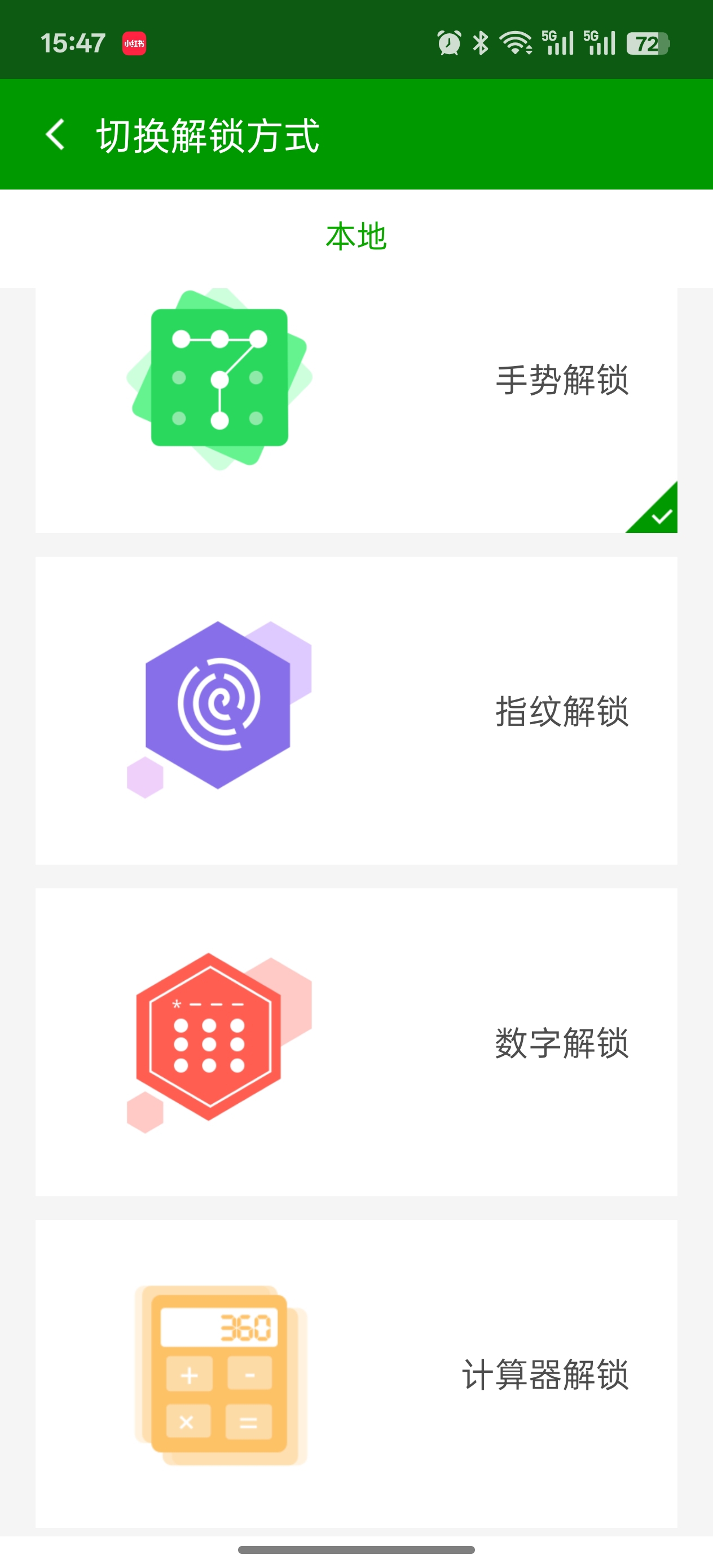
Task: Click the 手势解锁 text label
Action: click(562, 380)
